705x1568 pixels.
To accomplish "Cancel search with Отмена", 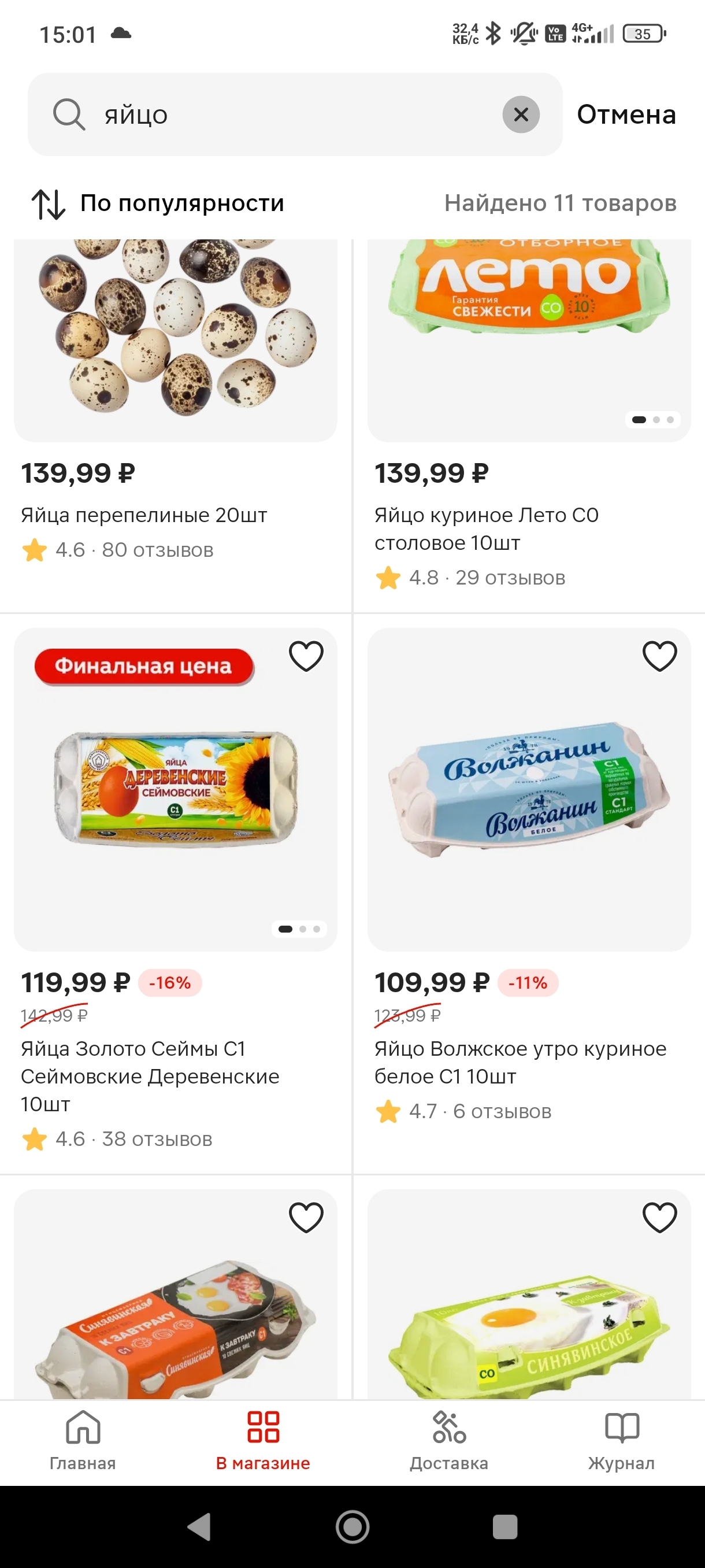I will [626, 114].
